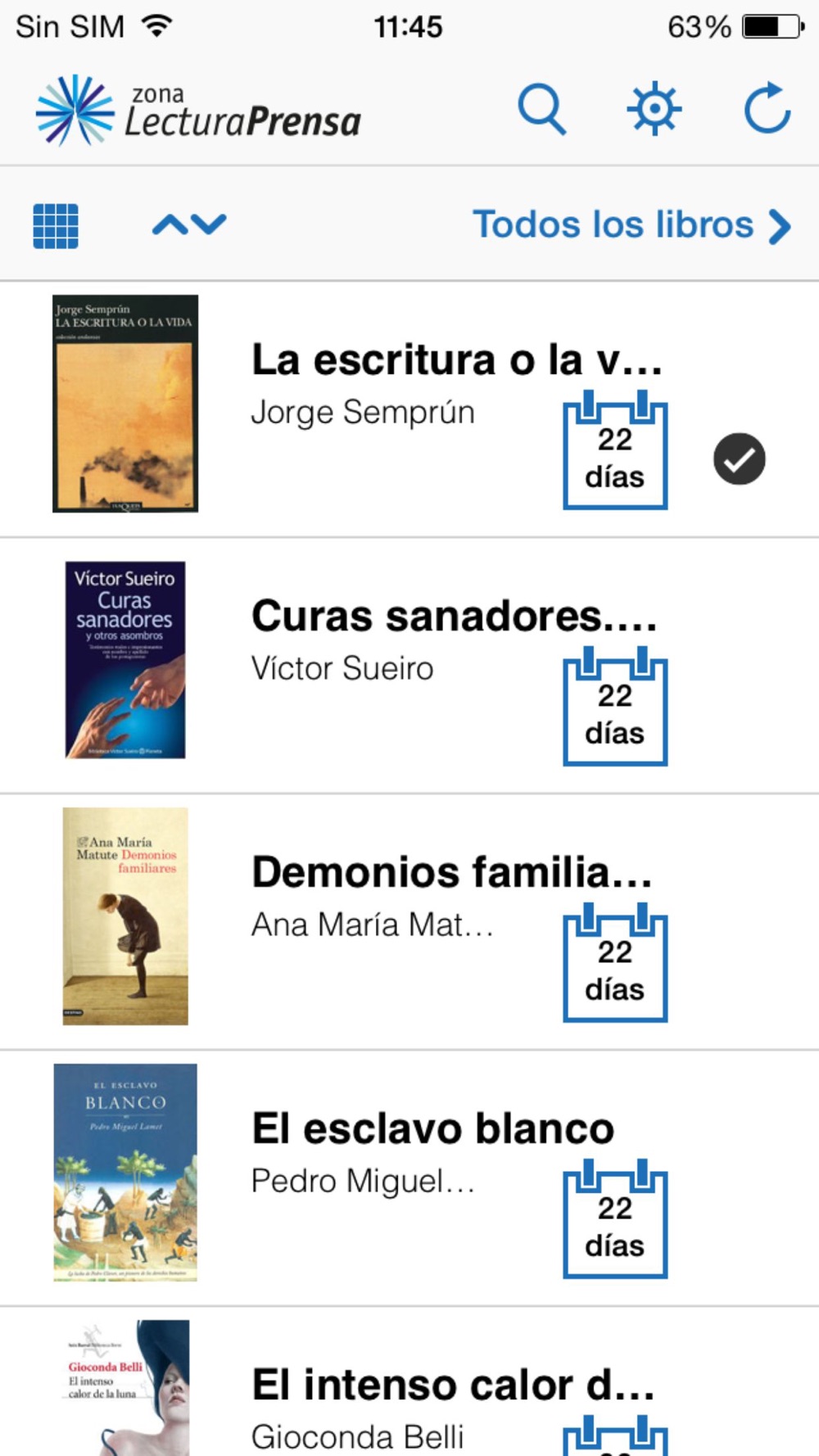
Task: Change sort order with up-down arrows
Action: coord(189,224)
